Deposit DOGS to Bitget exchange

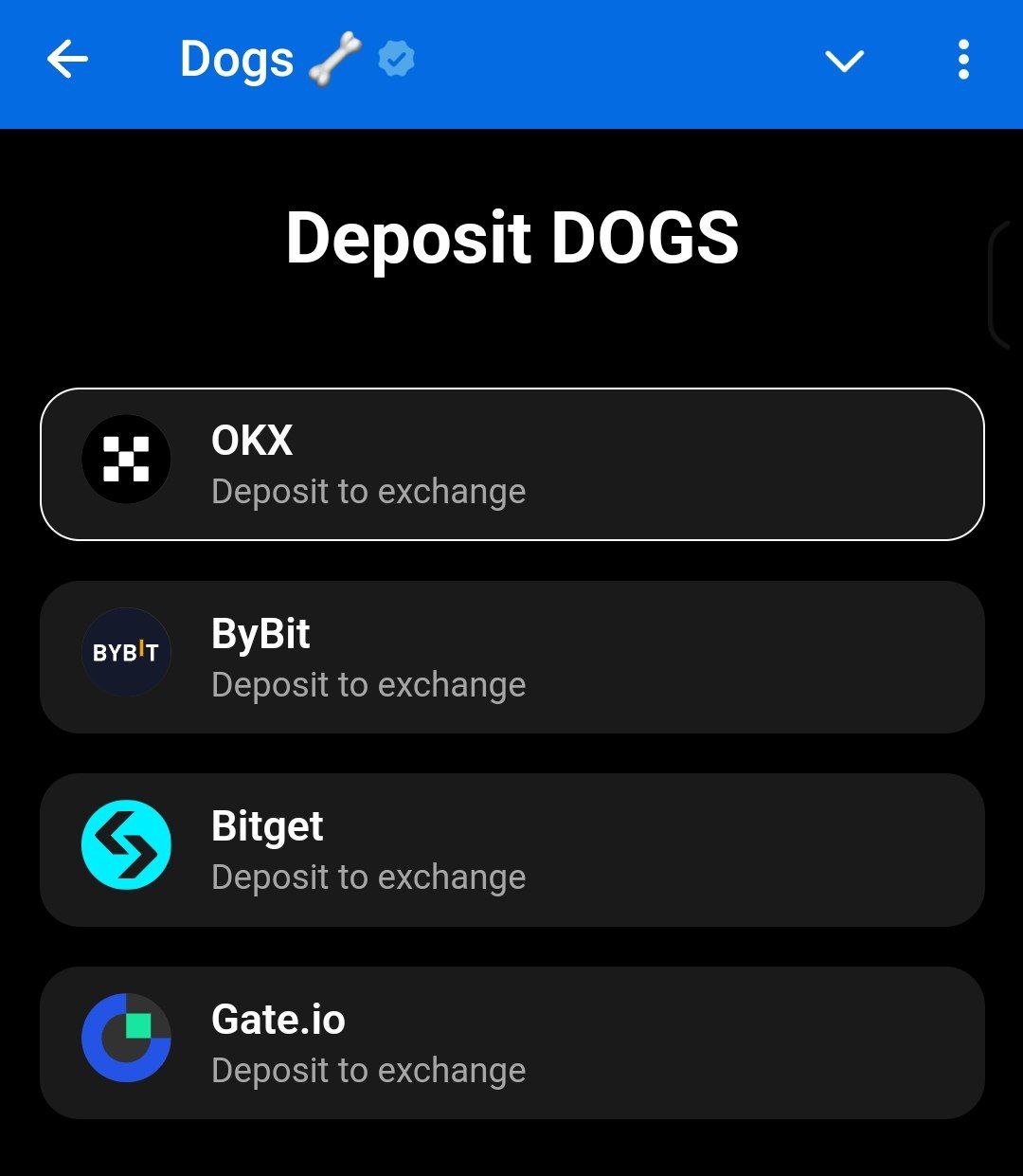(511, 850)
